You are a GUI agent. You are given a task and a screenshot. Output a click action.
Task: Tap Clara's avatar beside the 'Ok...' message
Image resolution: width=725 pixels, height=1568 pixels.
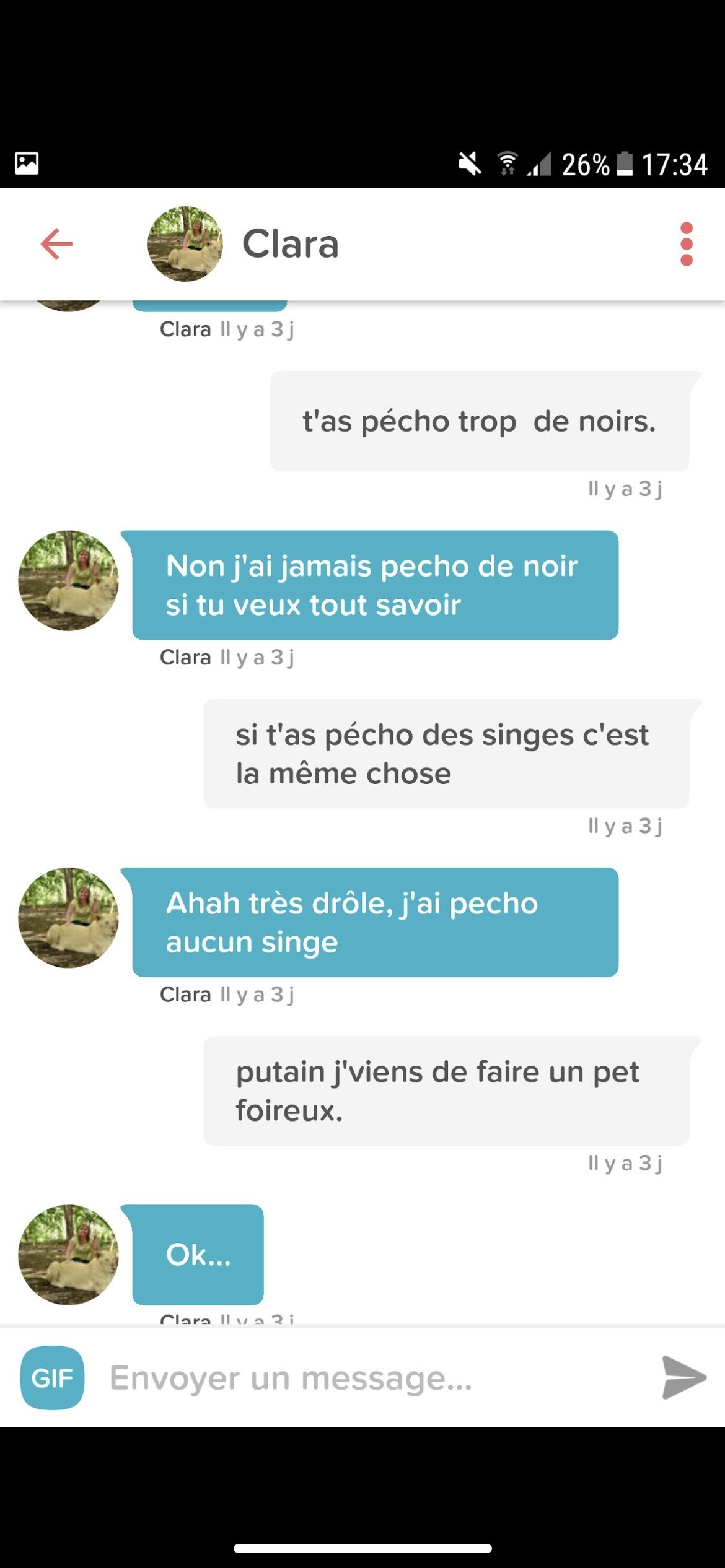[x=68, y=1254]
